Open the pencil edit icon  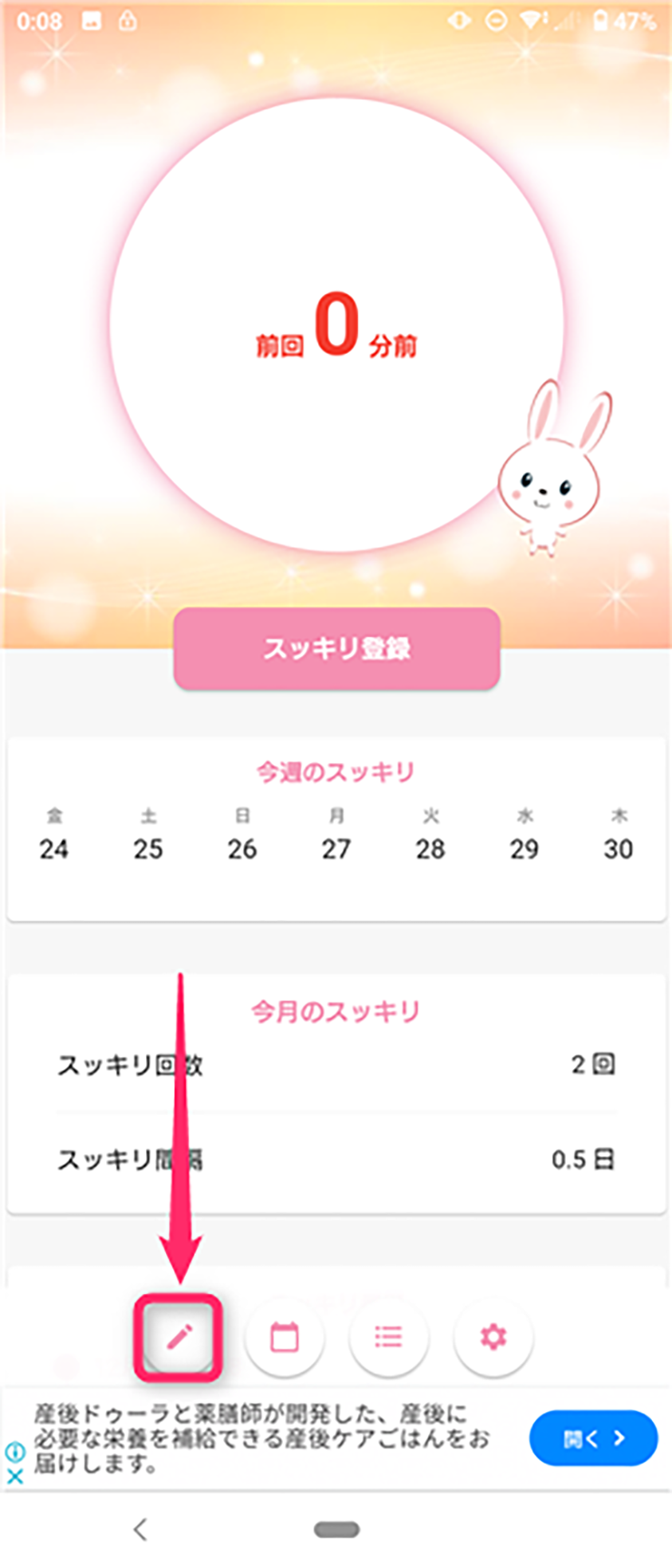coord(179,1337)
